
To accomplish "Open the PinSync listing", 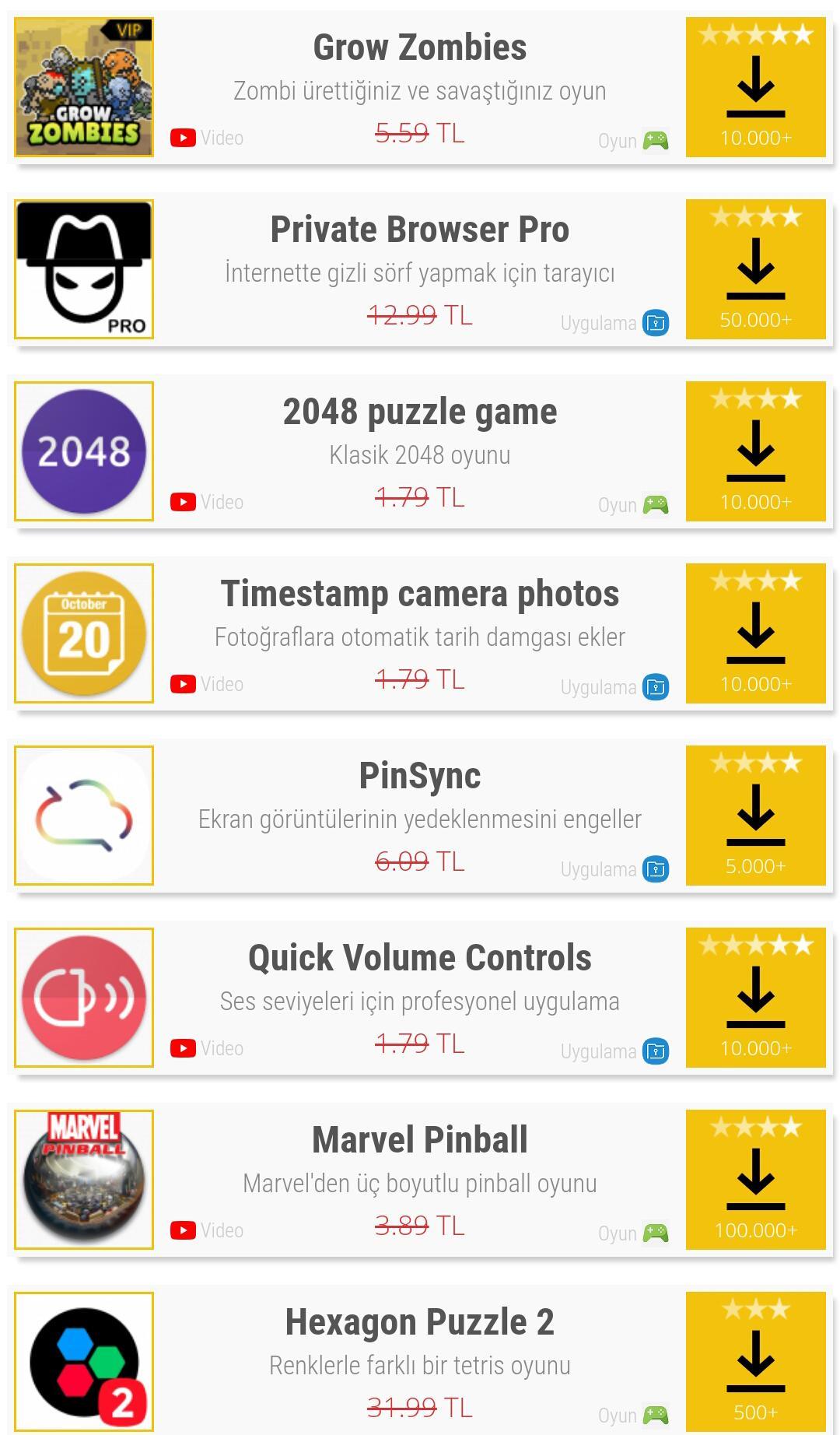I will coord(419,777).
